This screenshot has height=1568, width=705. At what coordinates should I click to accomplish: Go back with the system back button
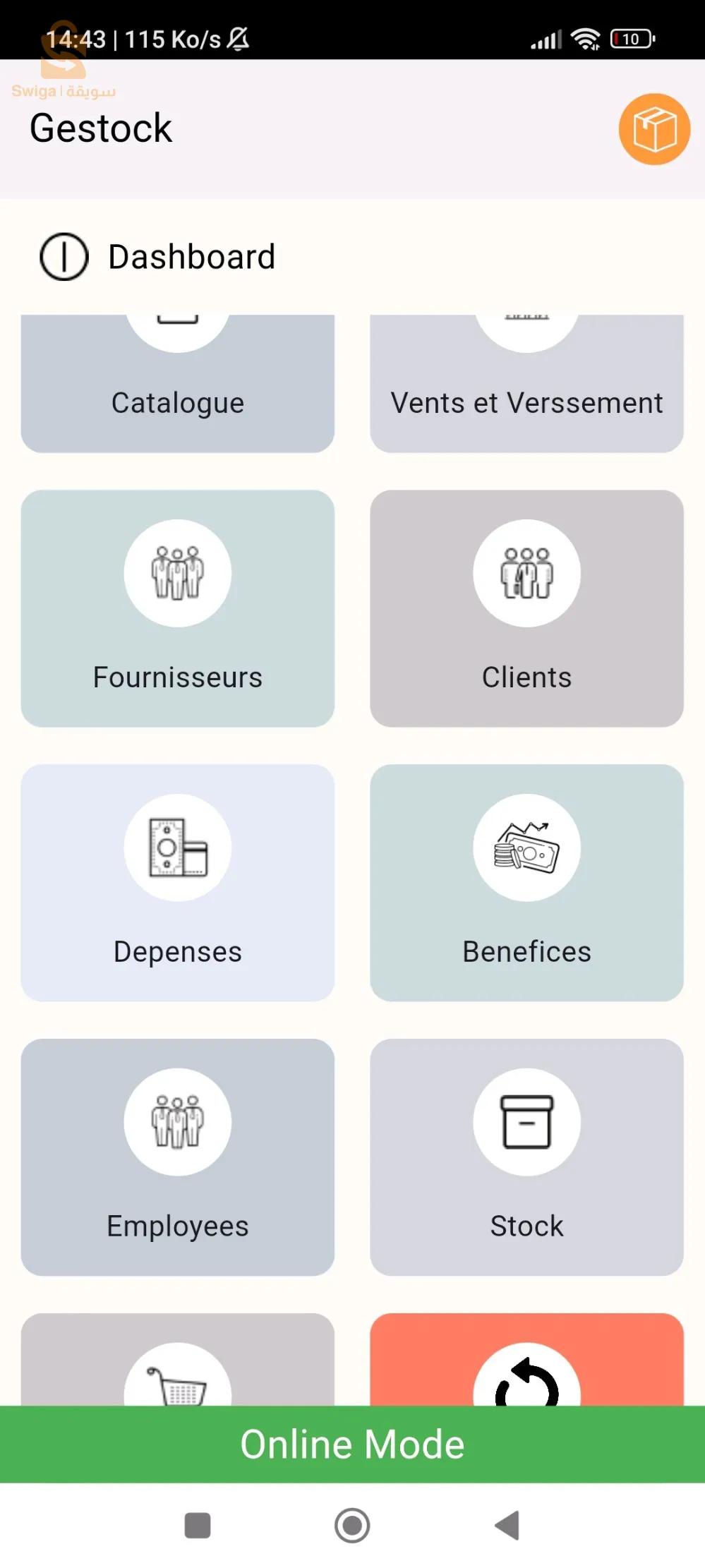pyautogui.click(x=507, y=1525)
